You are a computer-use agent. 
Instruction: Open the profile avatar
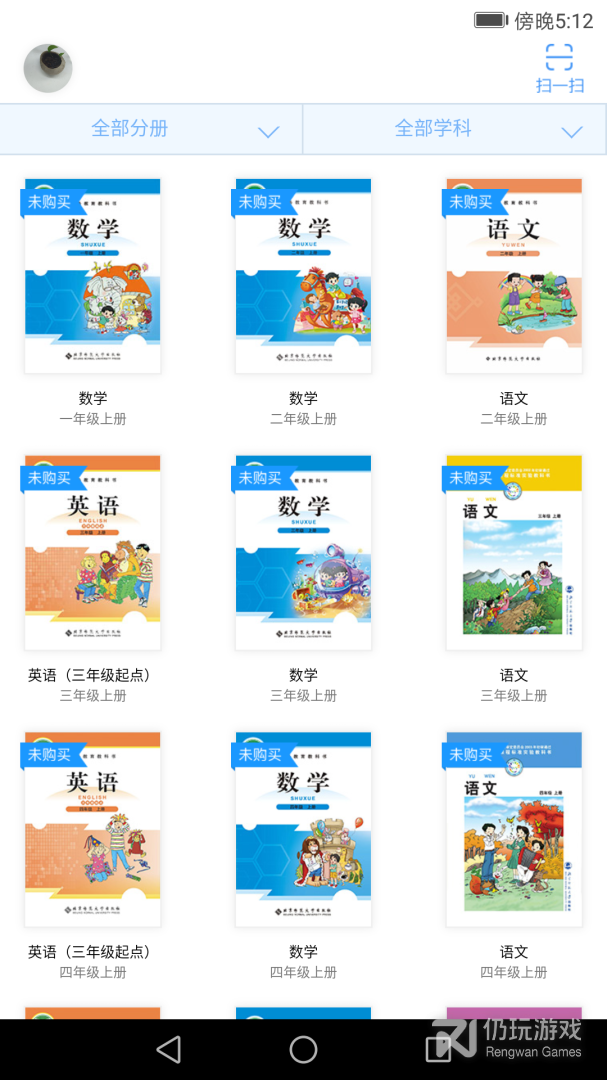pyautogui.click(x=48, y=68)
